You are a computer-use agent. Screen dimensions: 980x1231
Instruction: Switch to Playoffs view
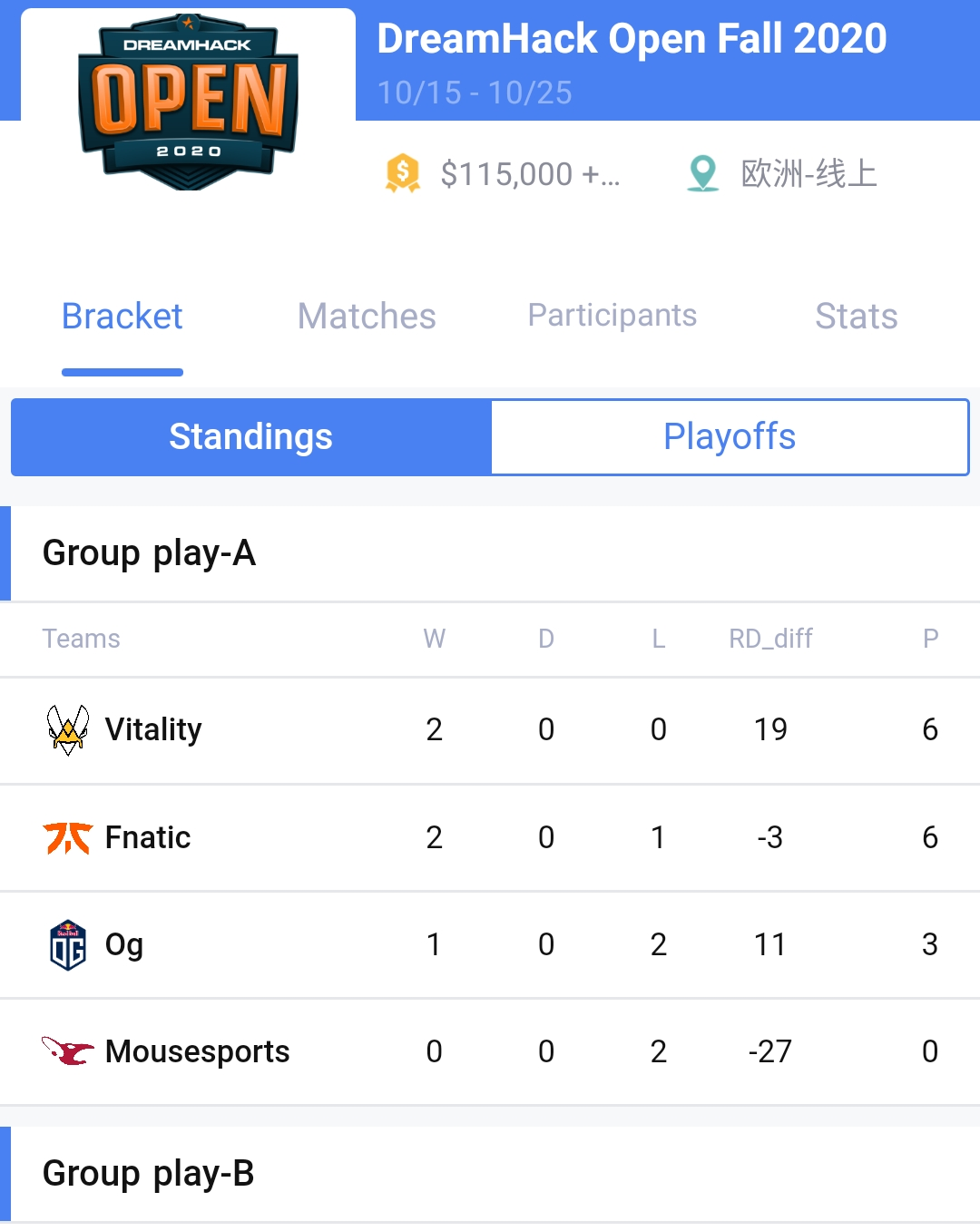point(730,437)
